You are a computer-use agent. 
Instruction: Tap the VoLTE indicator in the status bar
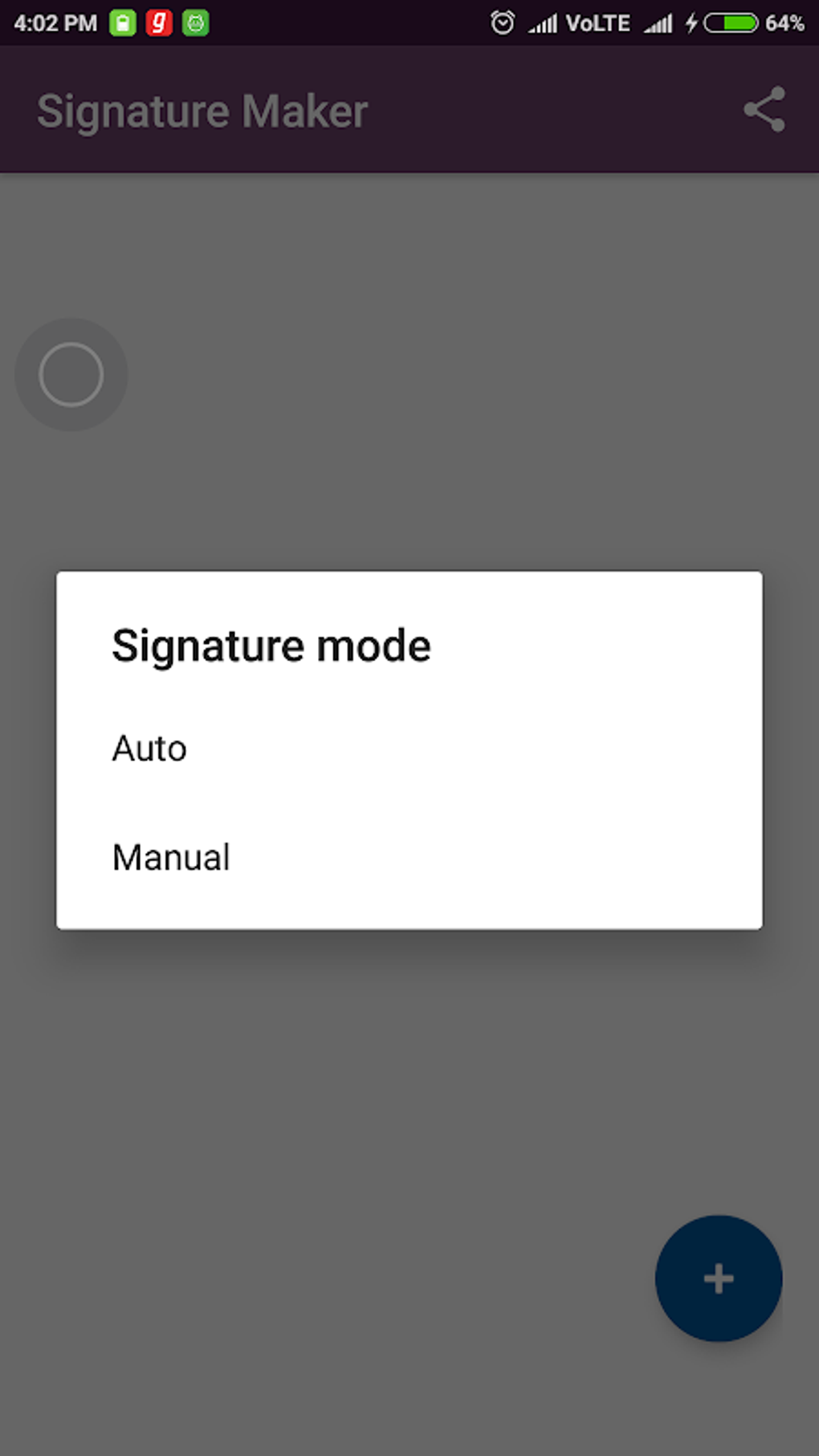coord(597,22)
